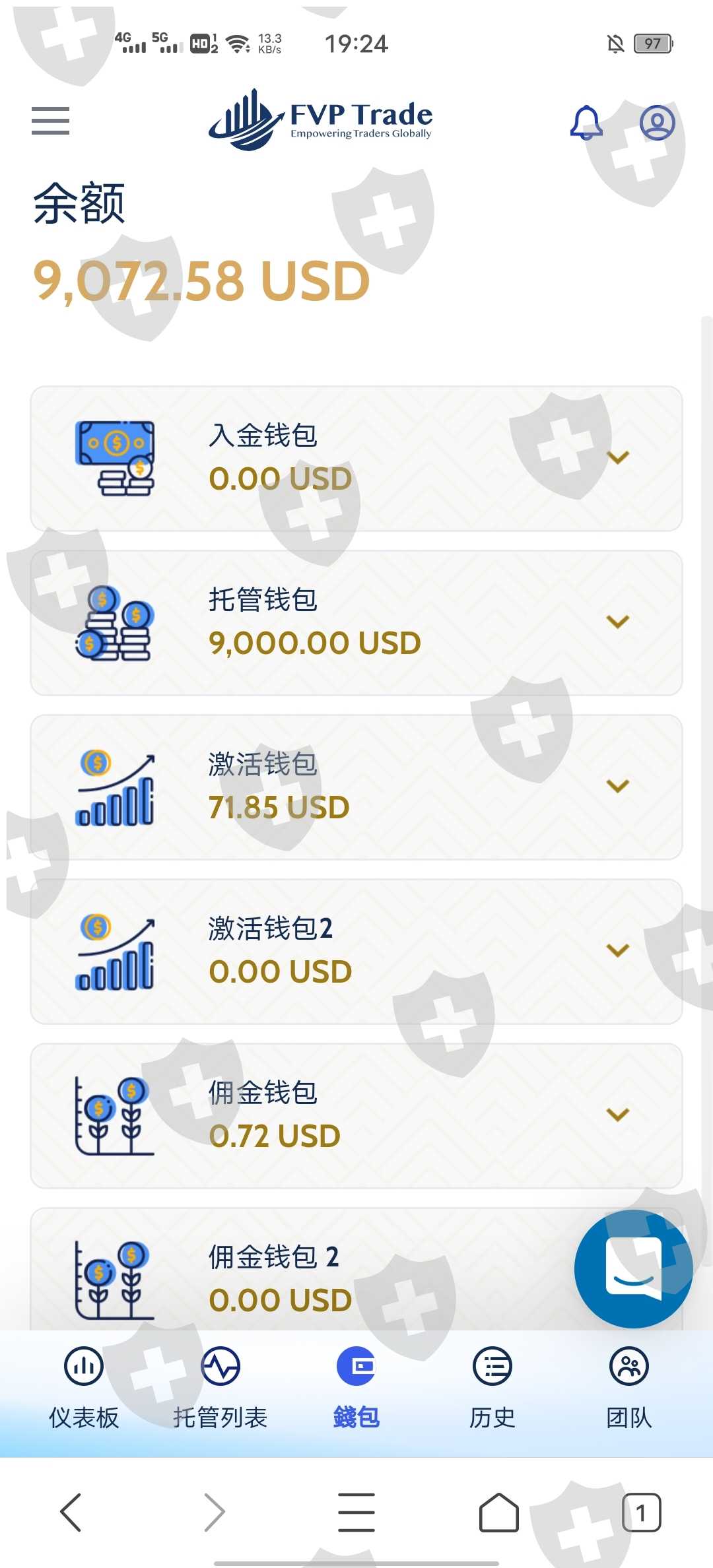
Task: Open the live chat support bubble
Action: pos(633,1268)
